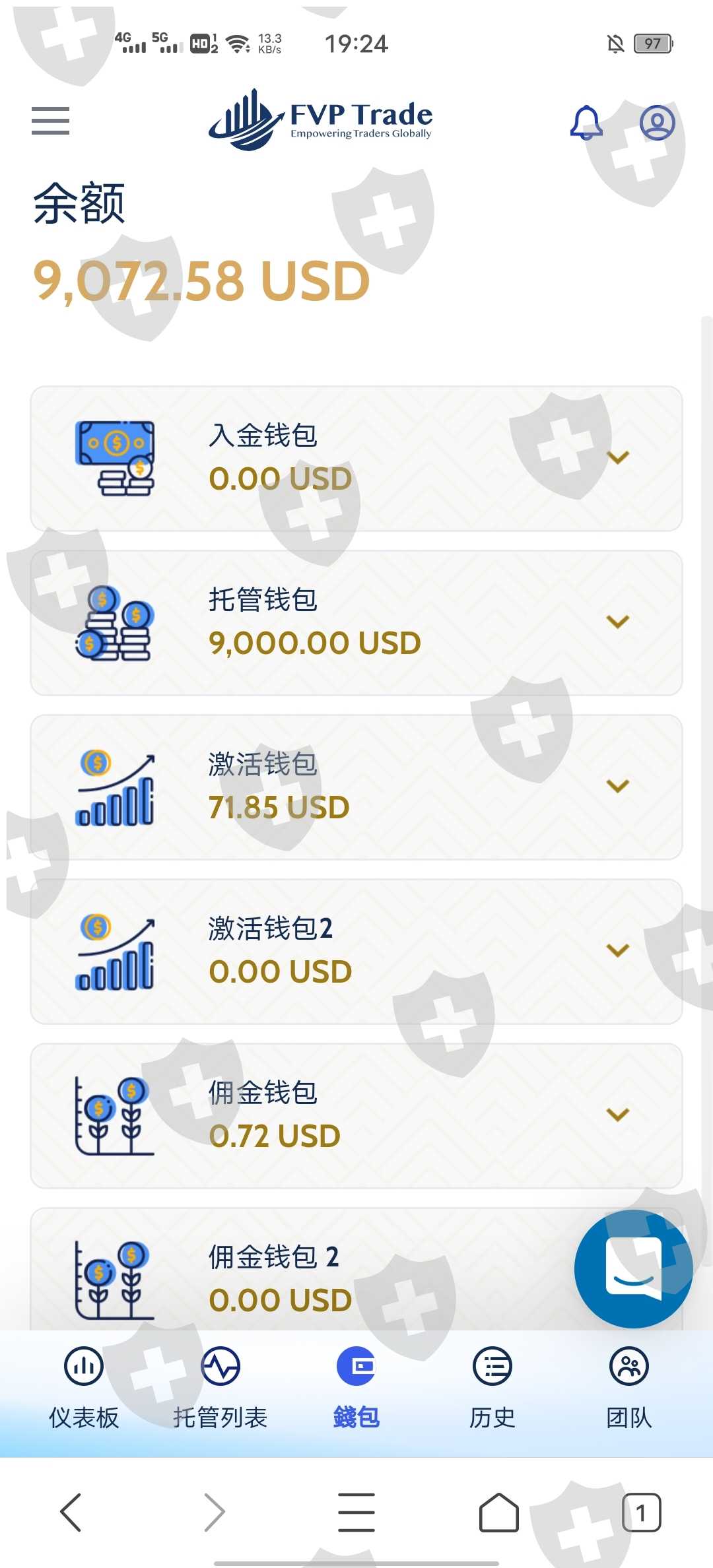
Task: Open the live chat support bubble
Action: pos(633,1268)
